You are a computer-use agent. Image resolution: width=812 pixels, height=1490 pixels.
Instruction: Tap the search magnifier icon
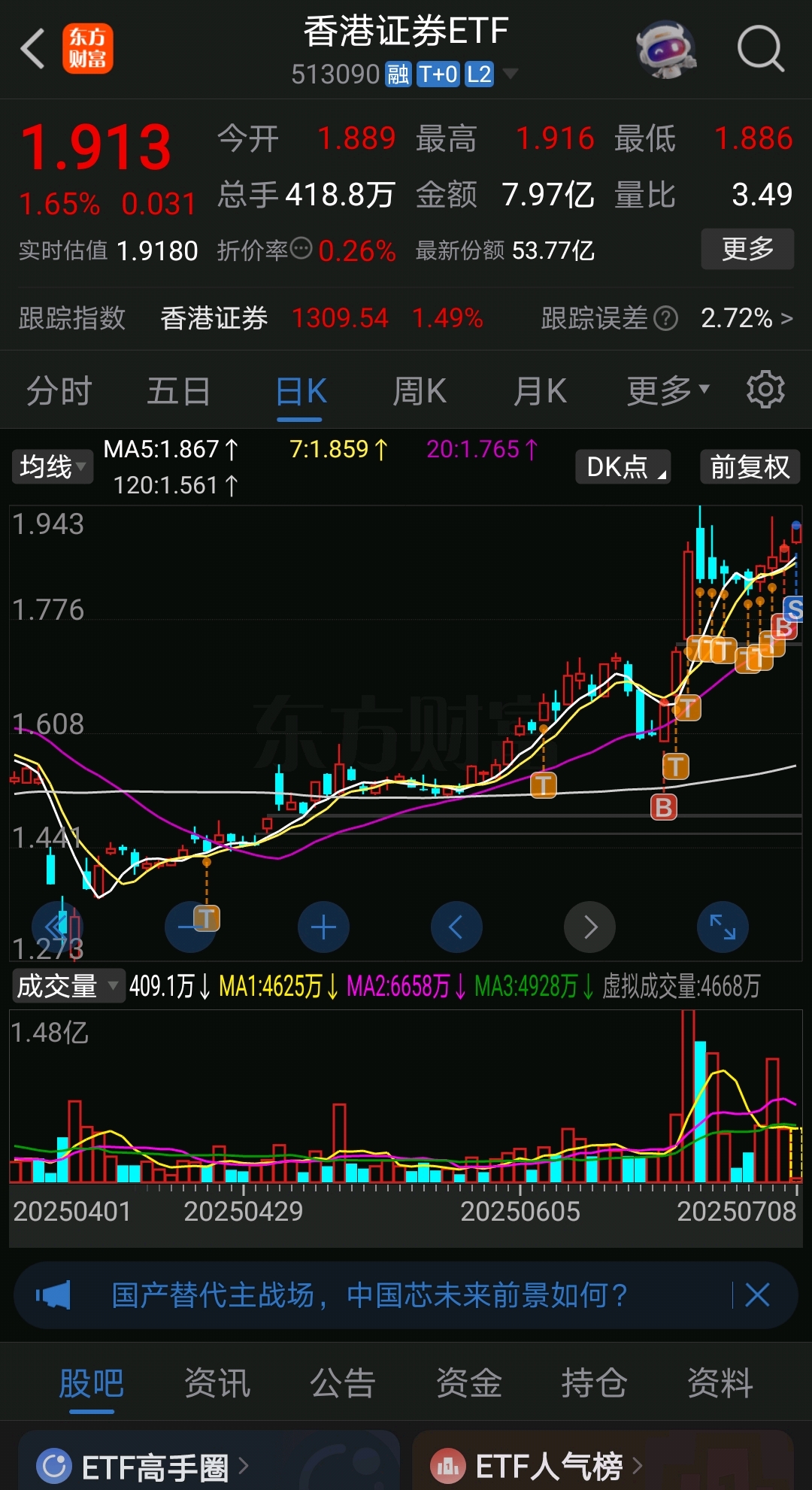tap(761, 48)
